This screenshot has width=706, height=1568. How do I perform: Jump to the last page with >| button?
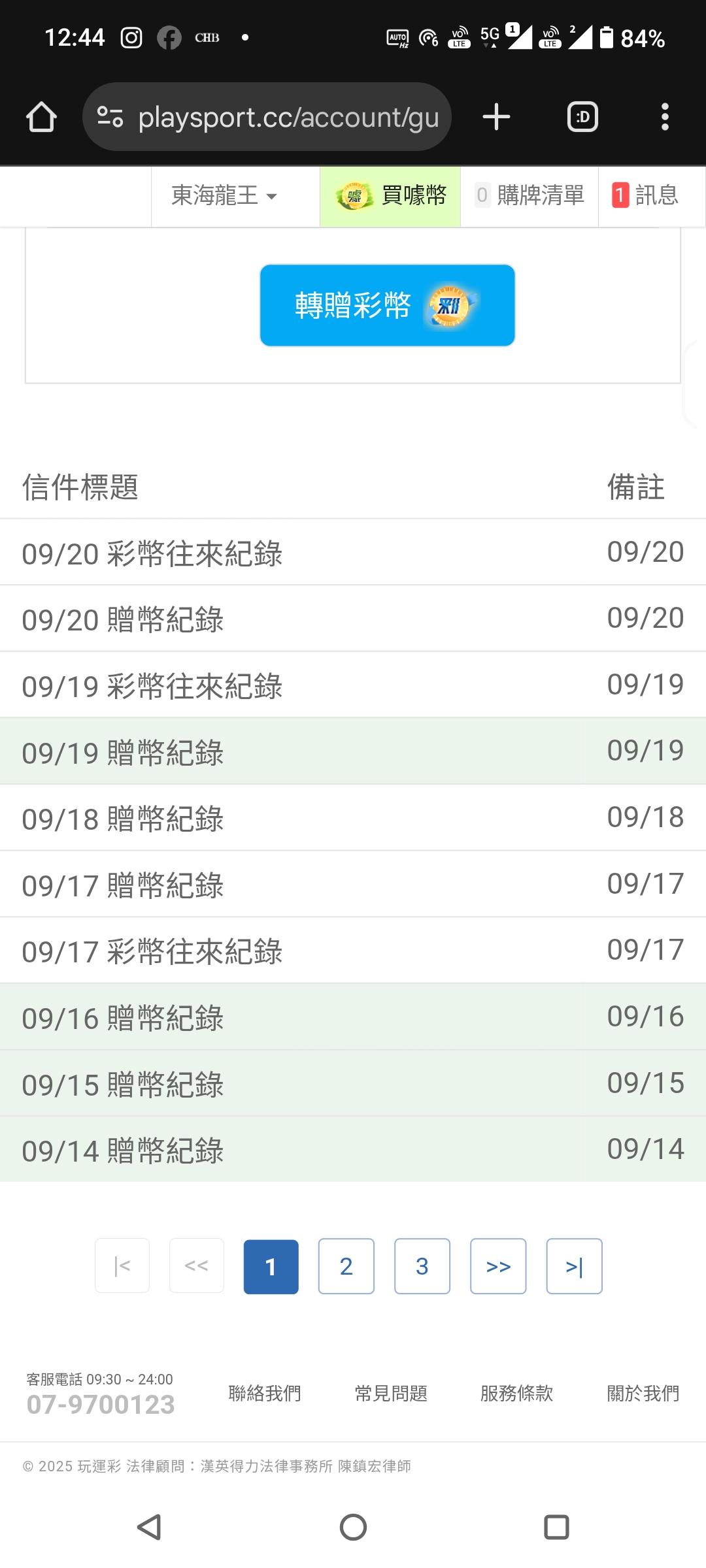[x=574, y=1266]
